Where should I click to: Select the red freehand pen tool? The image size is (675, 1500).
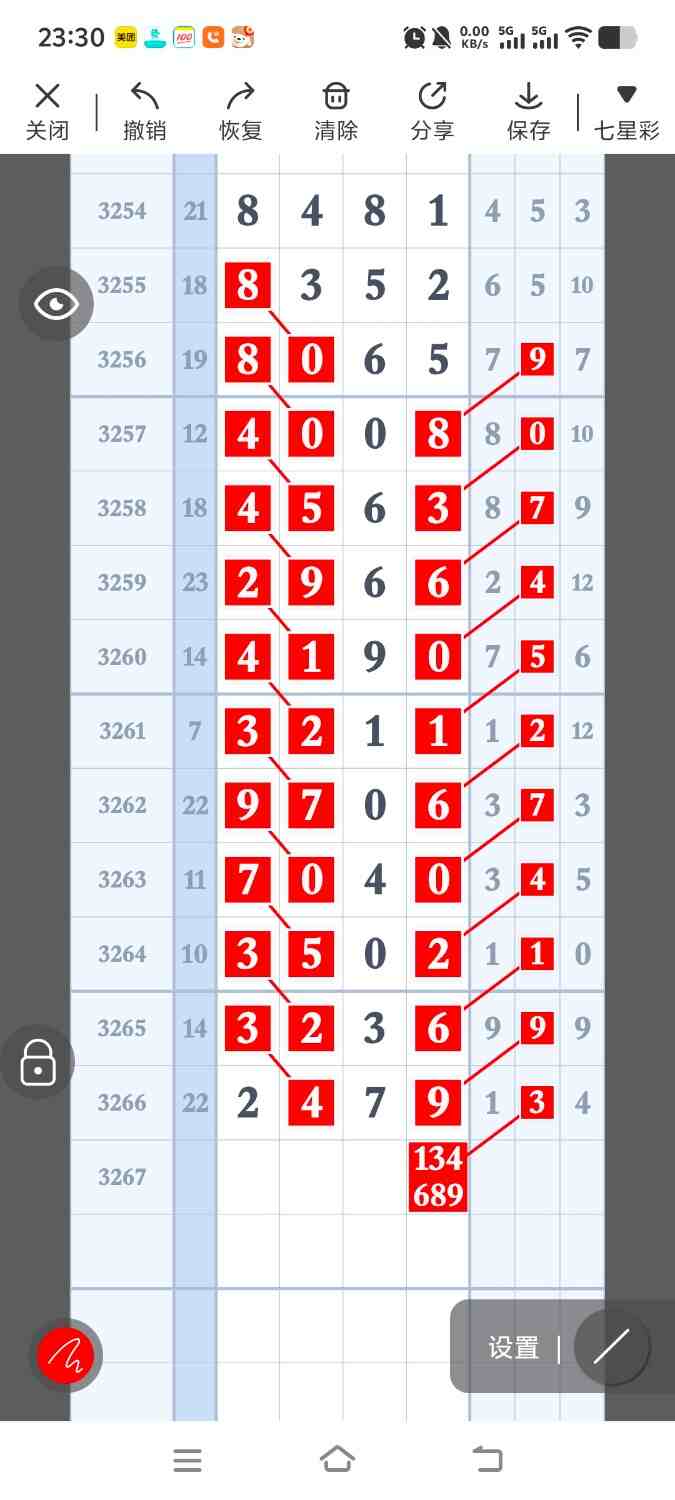(x=66, y=1355)
